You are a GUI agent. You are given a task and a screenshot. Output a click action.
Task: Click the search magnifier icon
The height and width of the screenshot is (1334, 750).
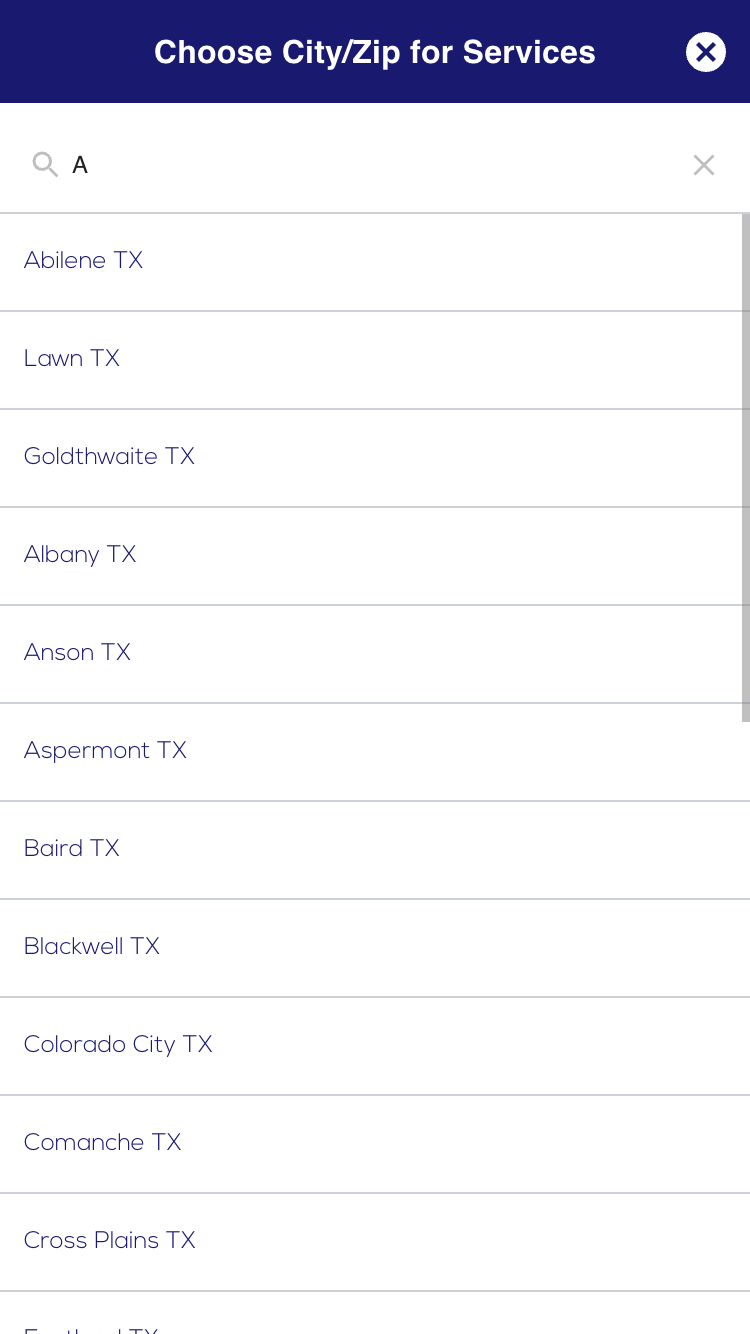(45, 164)
